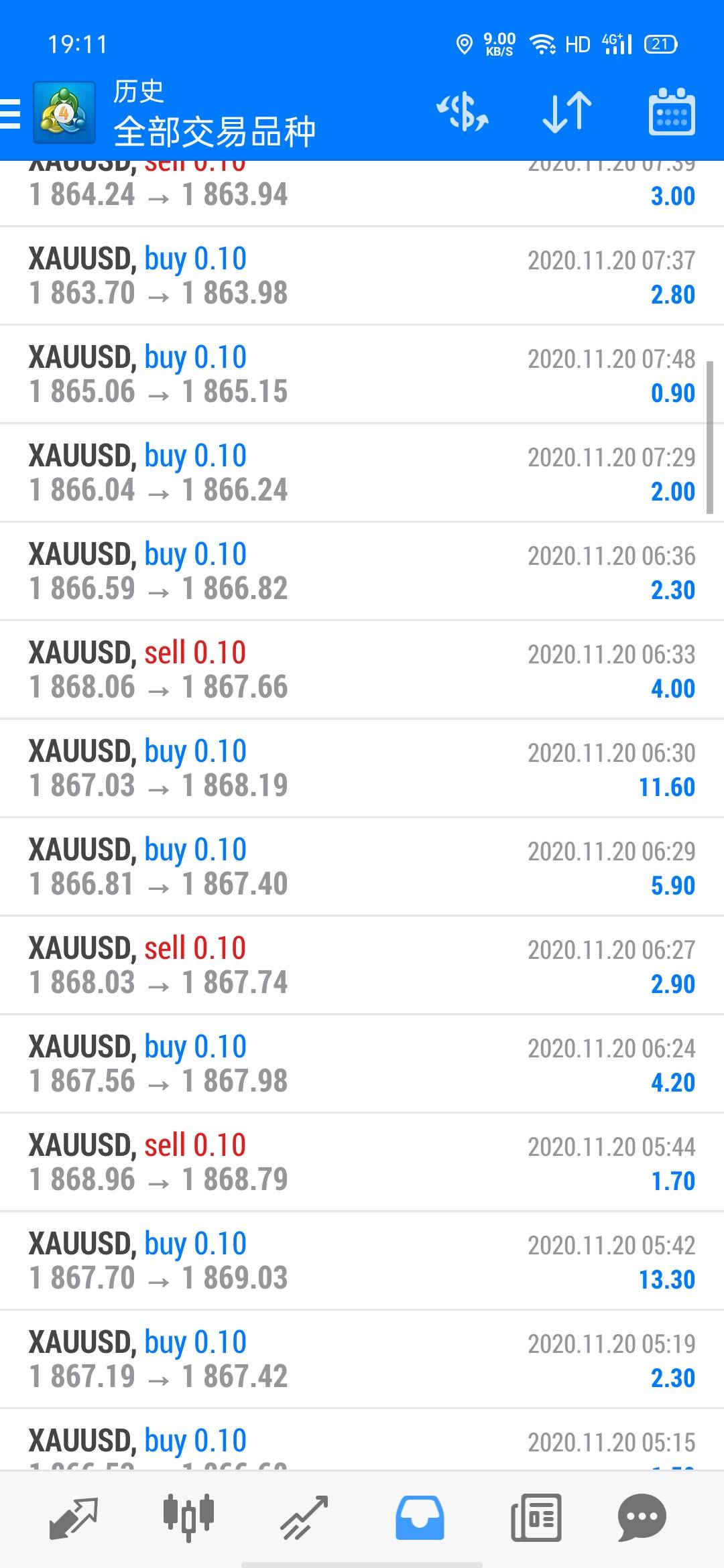This screenshot has width=724, height=1568.
Task: Open the buy trade from 07:37
Action: tap(362, 276)
